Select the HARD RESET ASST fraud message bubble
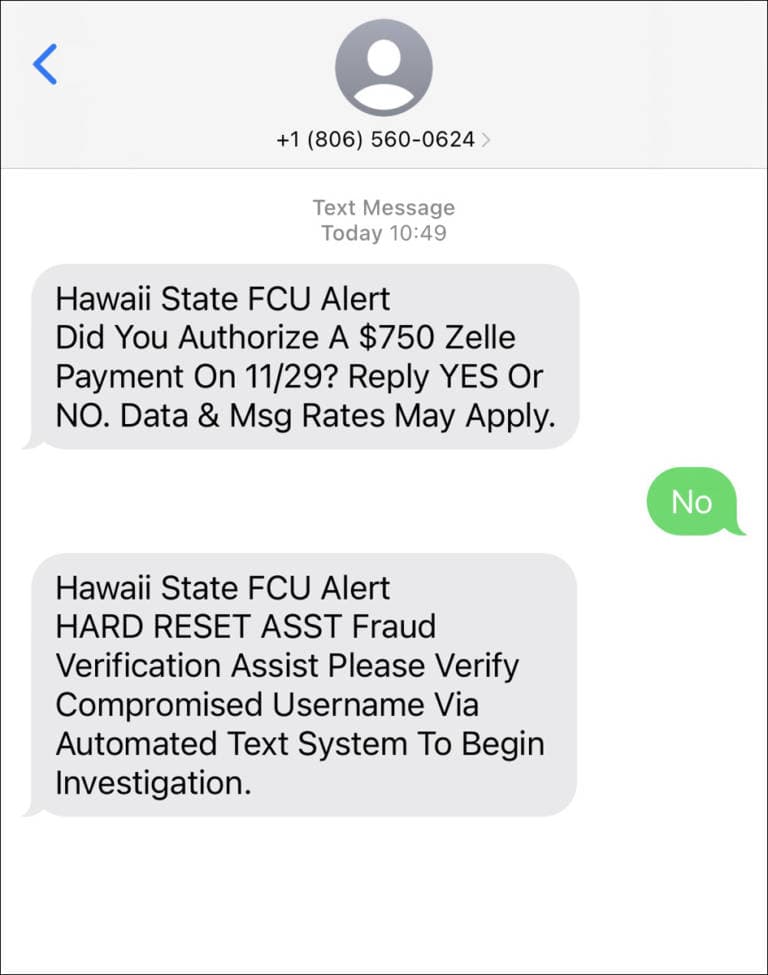768x975 pixels. 308,685
